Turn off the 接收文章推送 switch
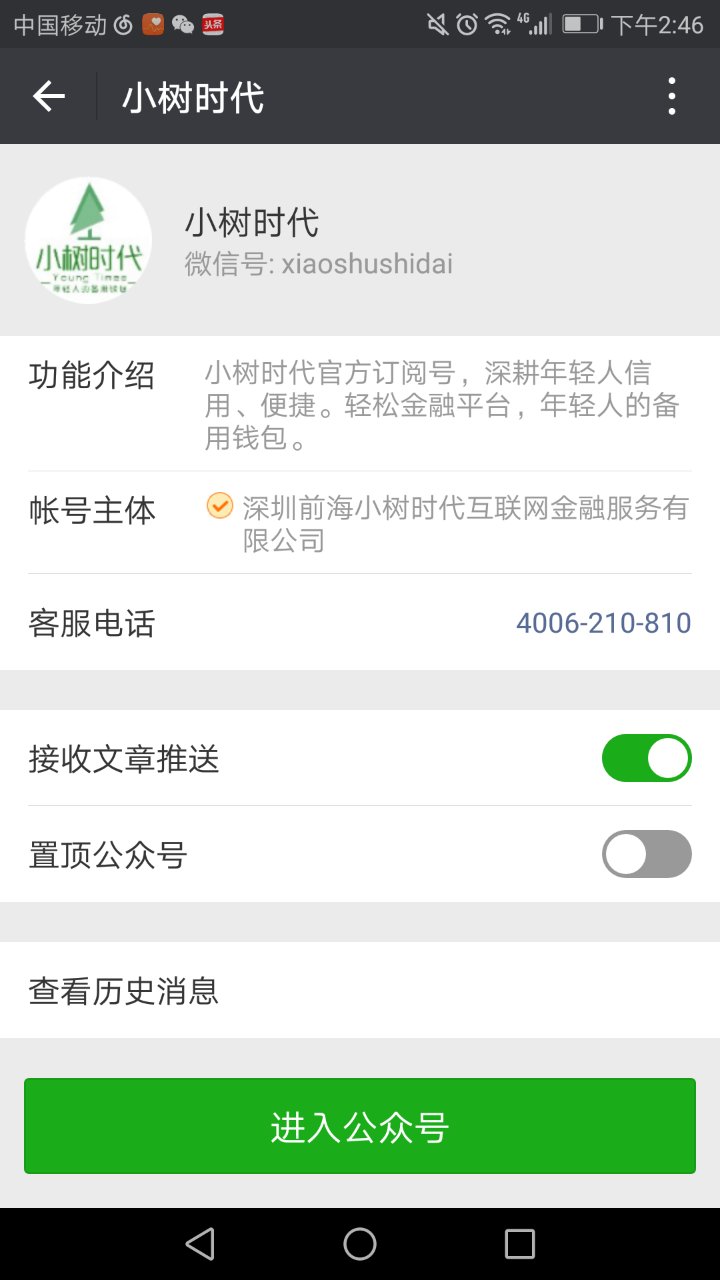 646,758
